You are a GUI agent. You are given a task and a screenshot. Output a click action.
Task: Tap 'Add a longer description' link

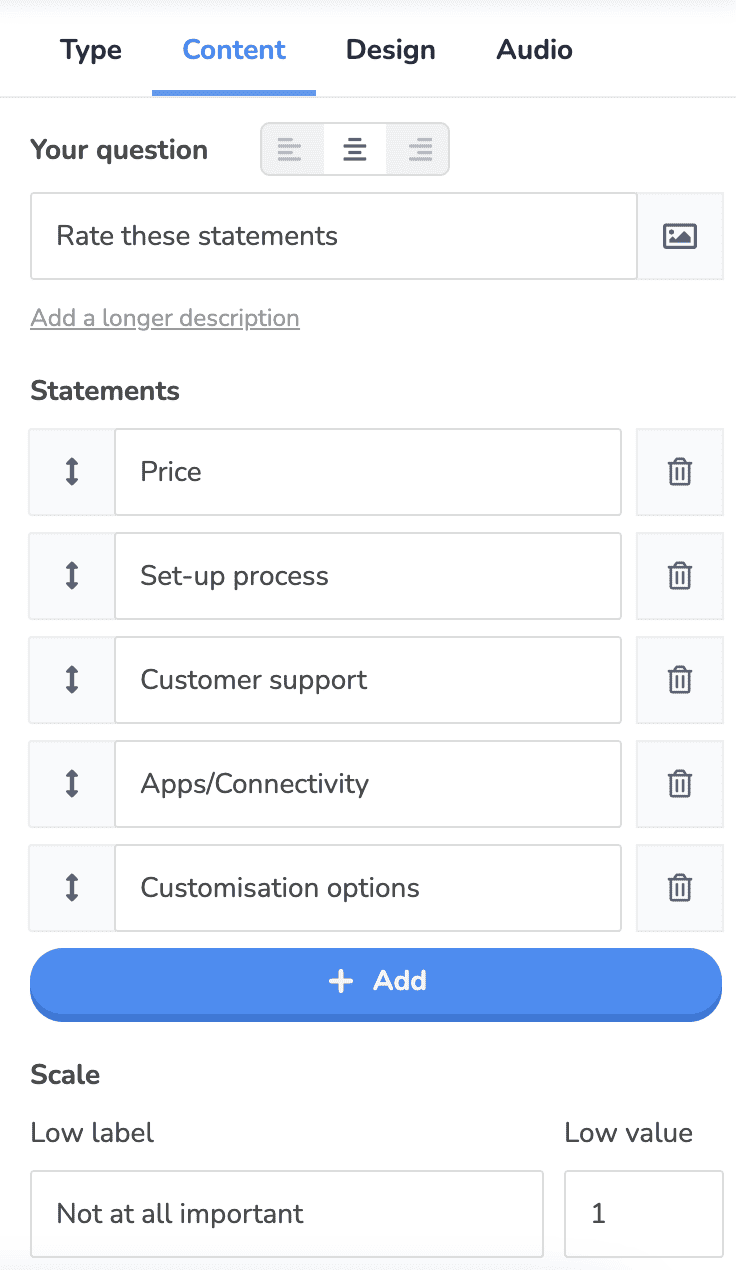tap(165, 318)
